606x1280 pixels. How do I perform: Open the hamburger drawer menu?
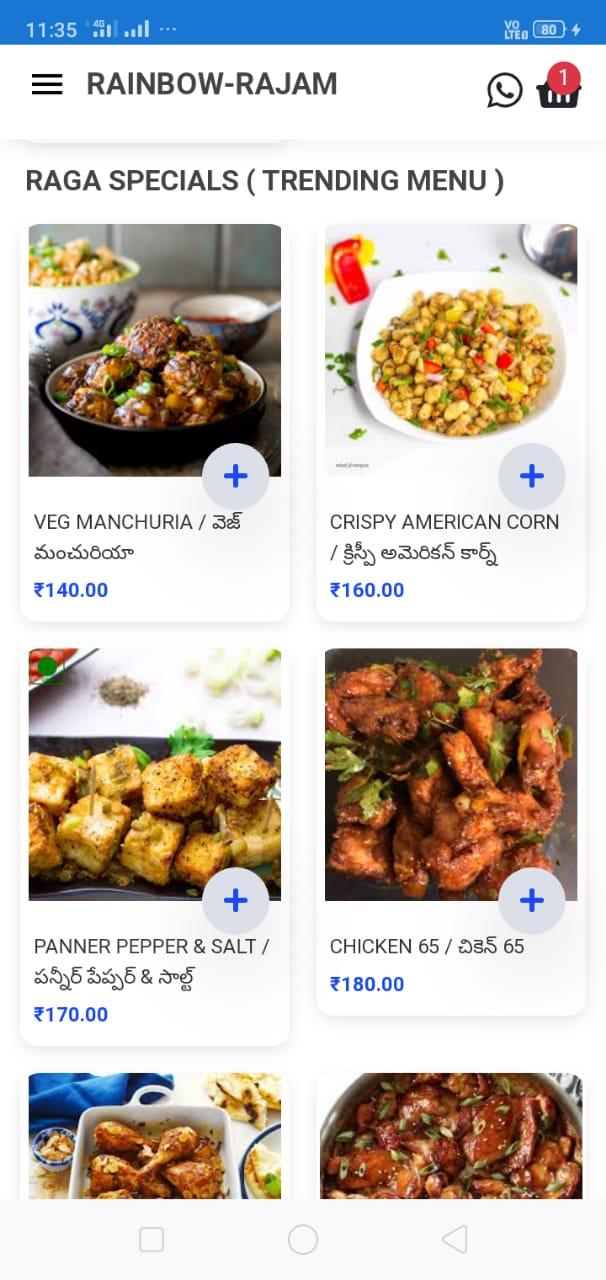click(47, 85)
